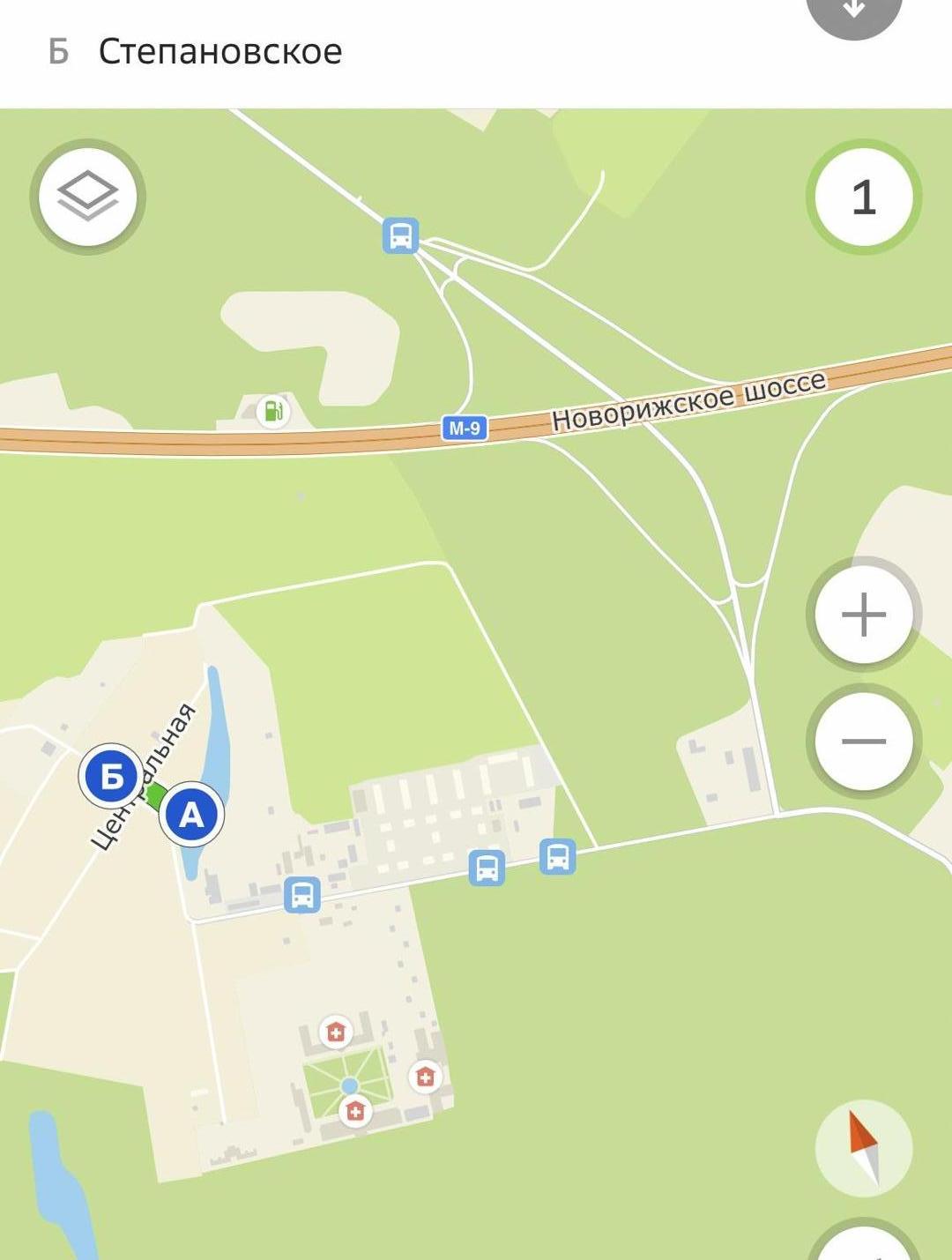Select route point marker Б
Screen dimensions: 952x1260
(112, 776)
